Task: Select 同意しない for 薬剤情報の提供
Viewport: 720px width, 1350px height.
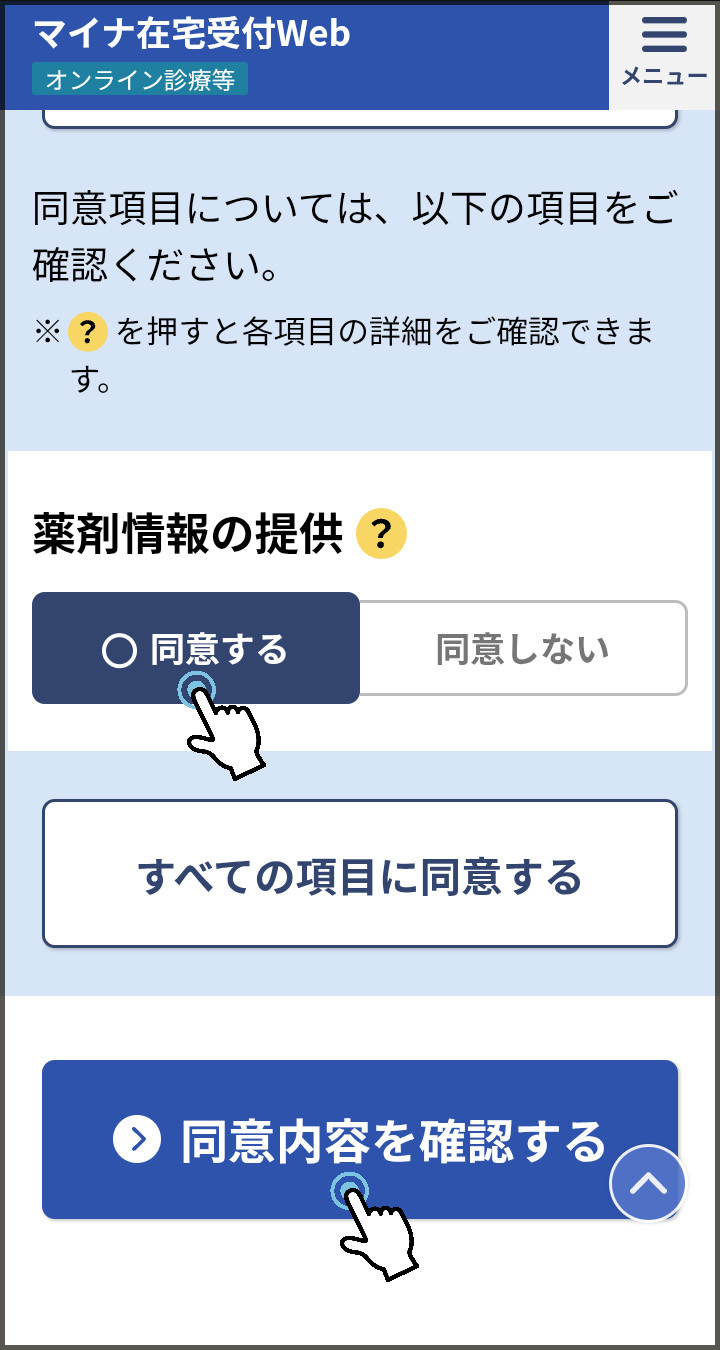Action: click(522, 649)
